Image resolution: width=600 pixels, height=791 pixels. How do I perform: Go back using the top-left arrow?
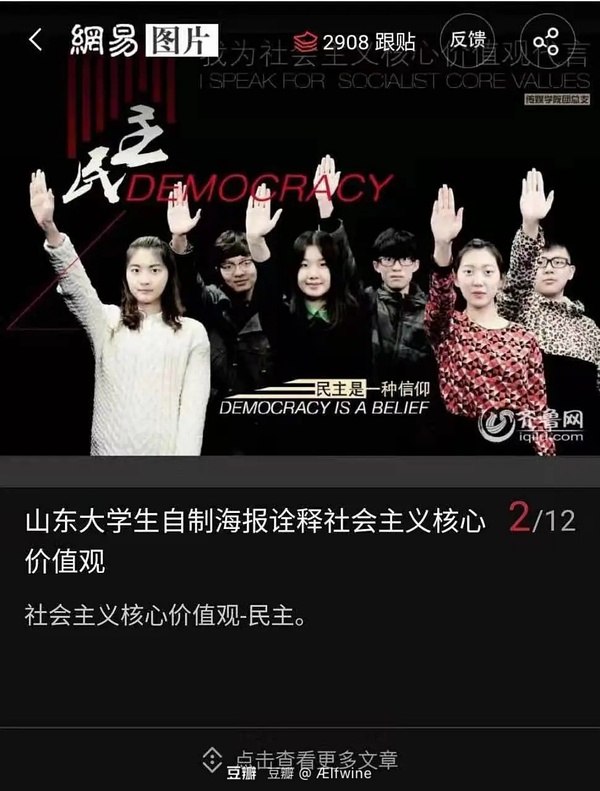36,40
